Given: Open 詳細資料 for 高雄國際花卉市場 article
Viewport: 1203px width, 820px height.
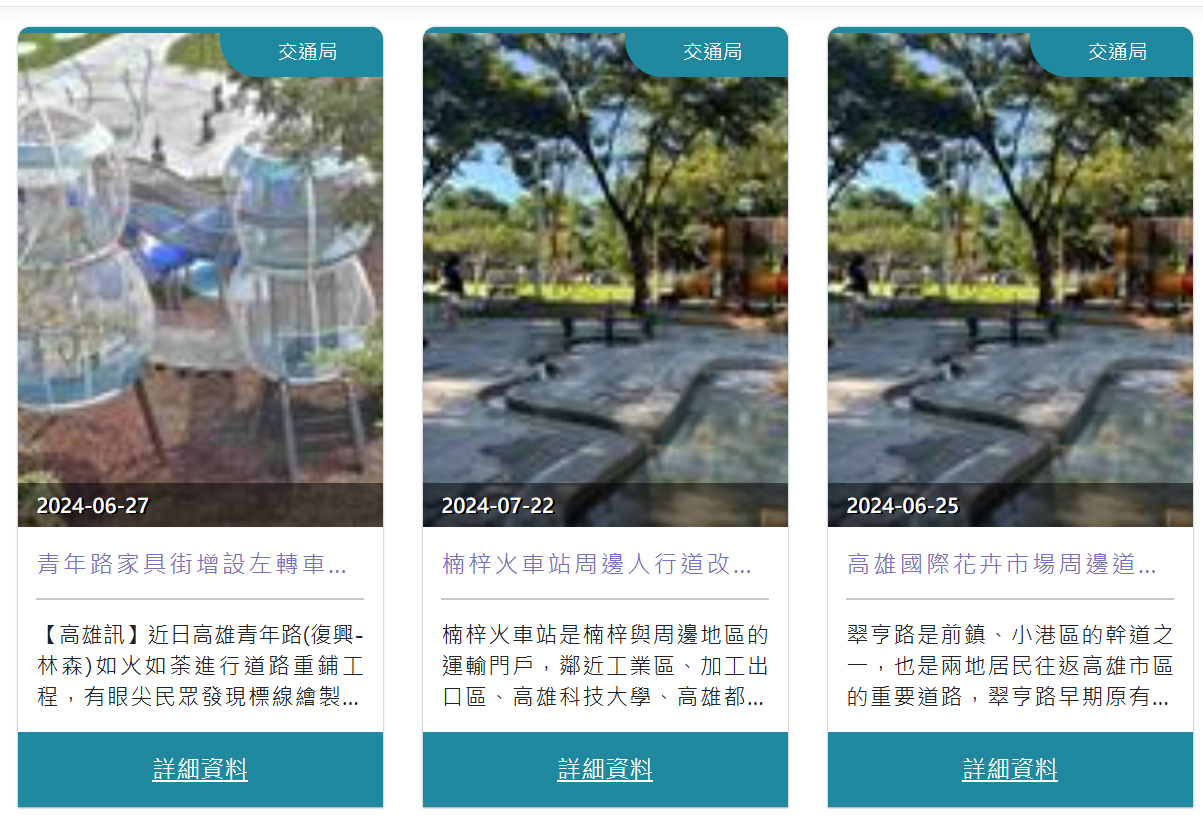Looking at the screenshot, I should point(1010,769).
